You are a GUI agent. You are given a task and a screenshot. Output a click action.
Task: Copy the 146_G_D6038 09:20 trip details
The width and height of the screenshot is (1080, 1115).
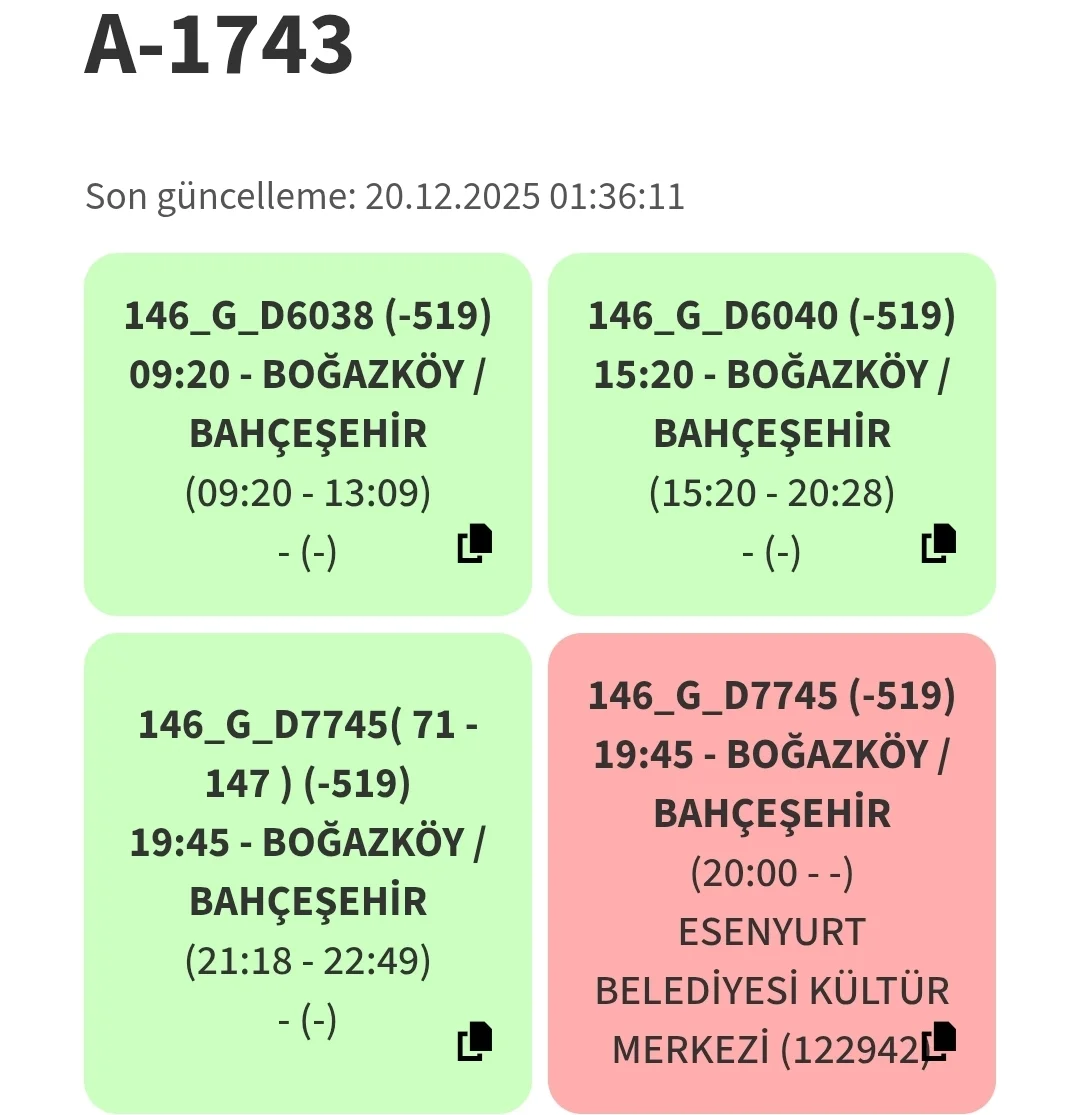[475, 543]
